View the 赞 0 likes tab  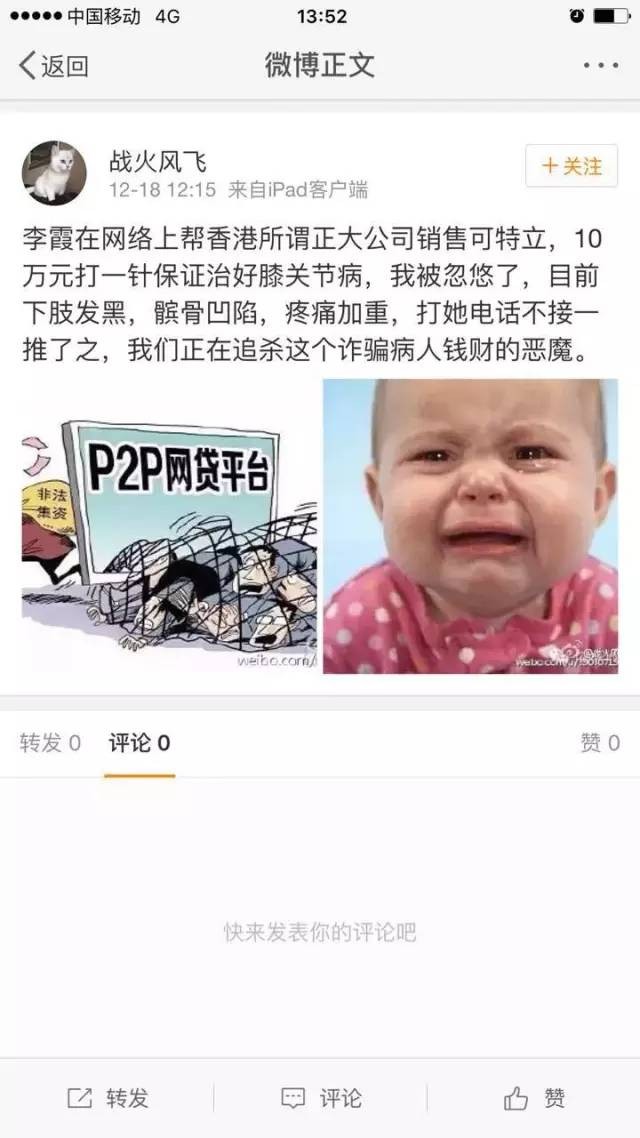click(x=599, y=743)
